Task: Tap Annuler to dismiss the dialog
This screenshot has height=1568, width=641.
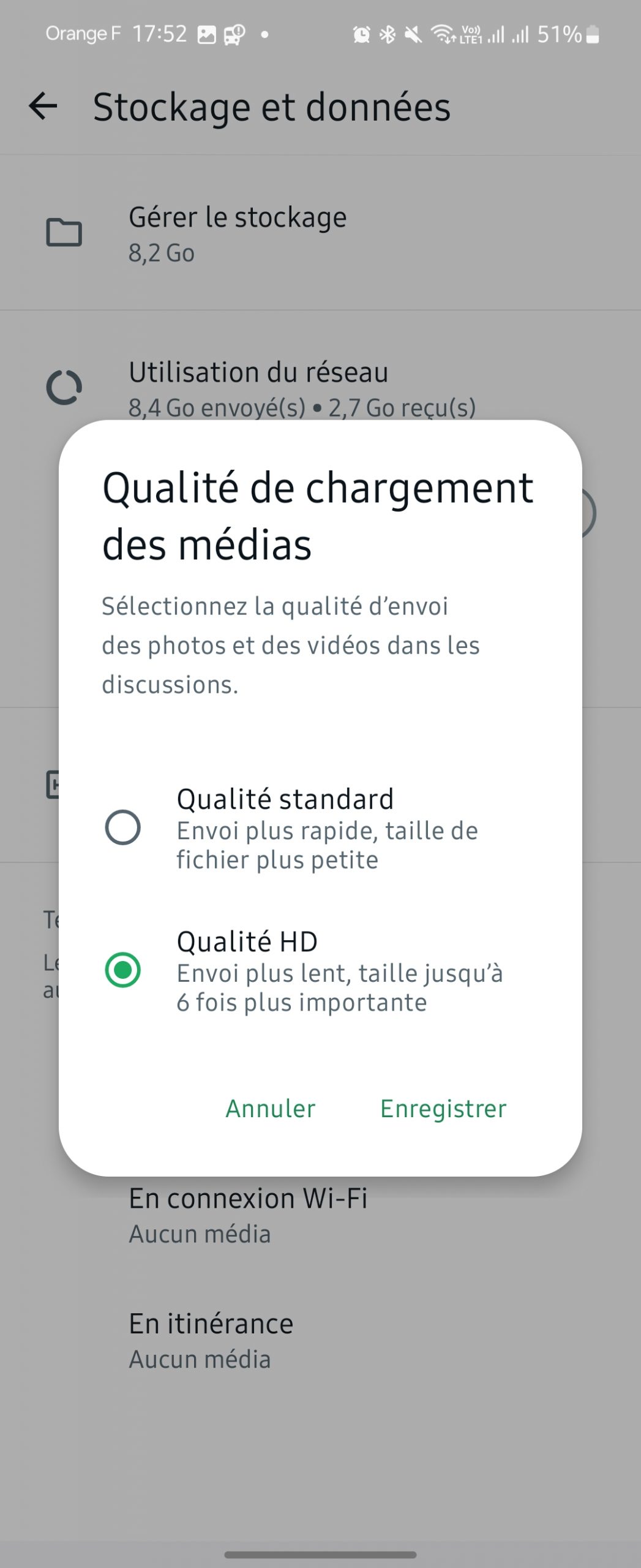Action: click(x=270, y=1109)
